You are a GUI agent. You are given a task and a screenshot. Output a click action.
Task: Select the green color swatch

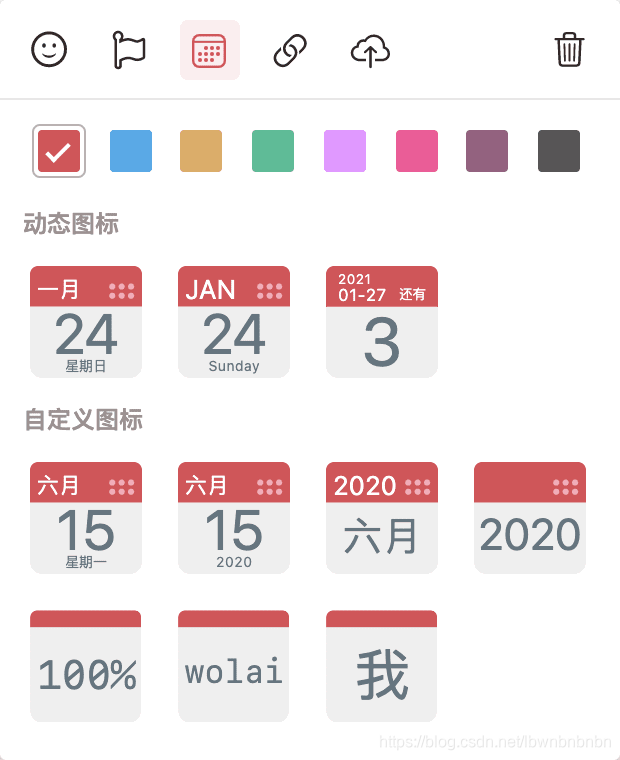pos(273,151)
